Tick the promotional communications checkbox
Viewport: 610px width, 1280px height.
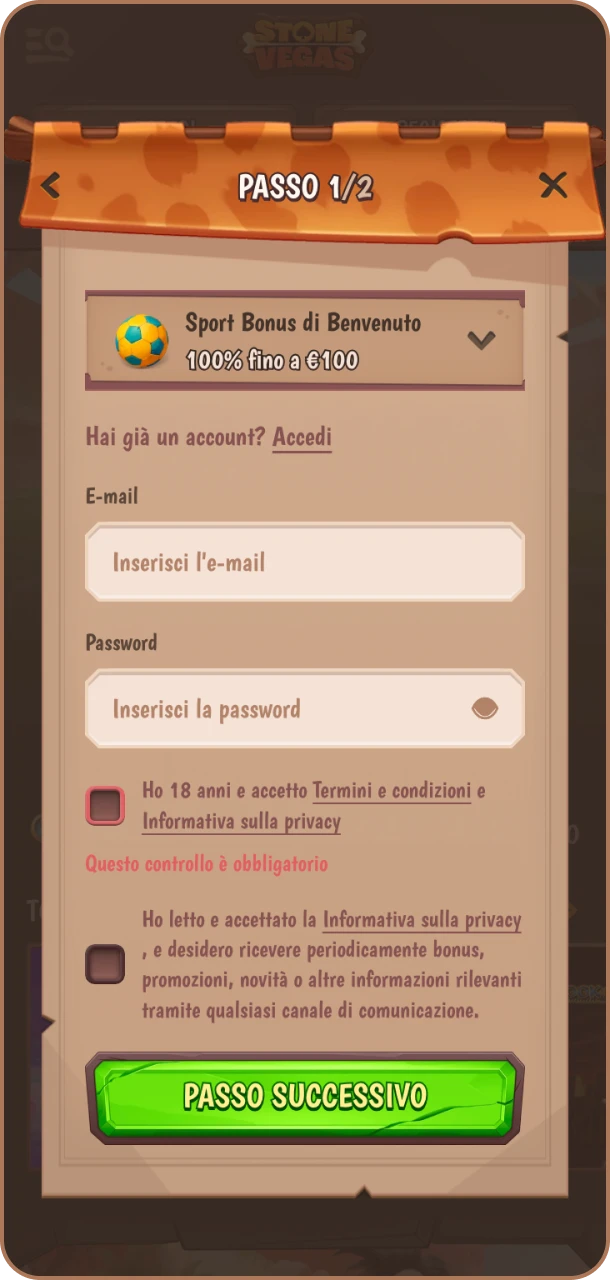pos(105,964)
